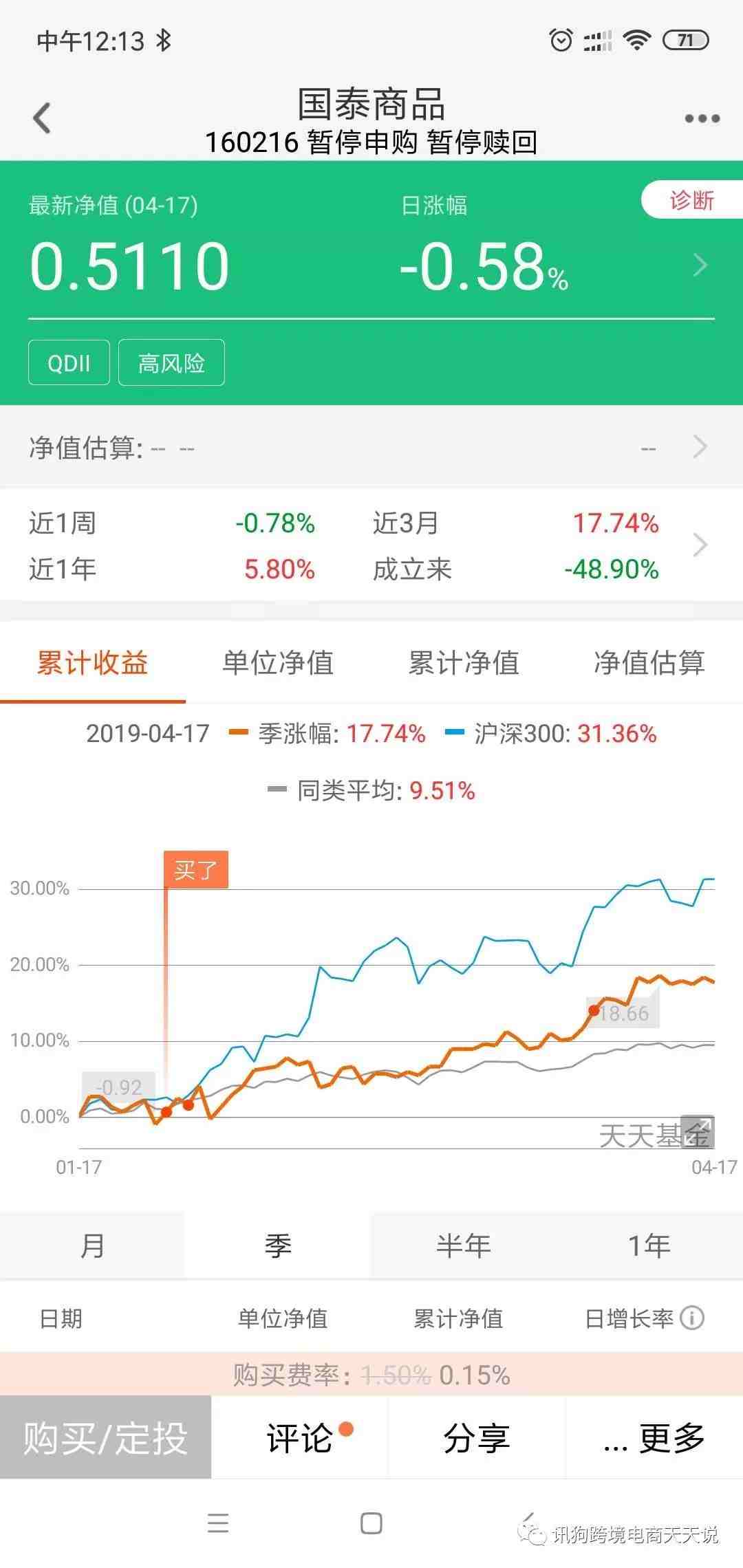The width and height of the screenshot is (743, 1568).
Task: Open 评论 comments
Action: [300, 1438]
